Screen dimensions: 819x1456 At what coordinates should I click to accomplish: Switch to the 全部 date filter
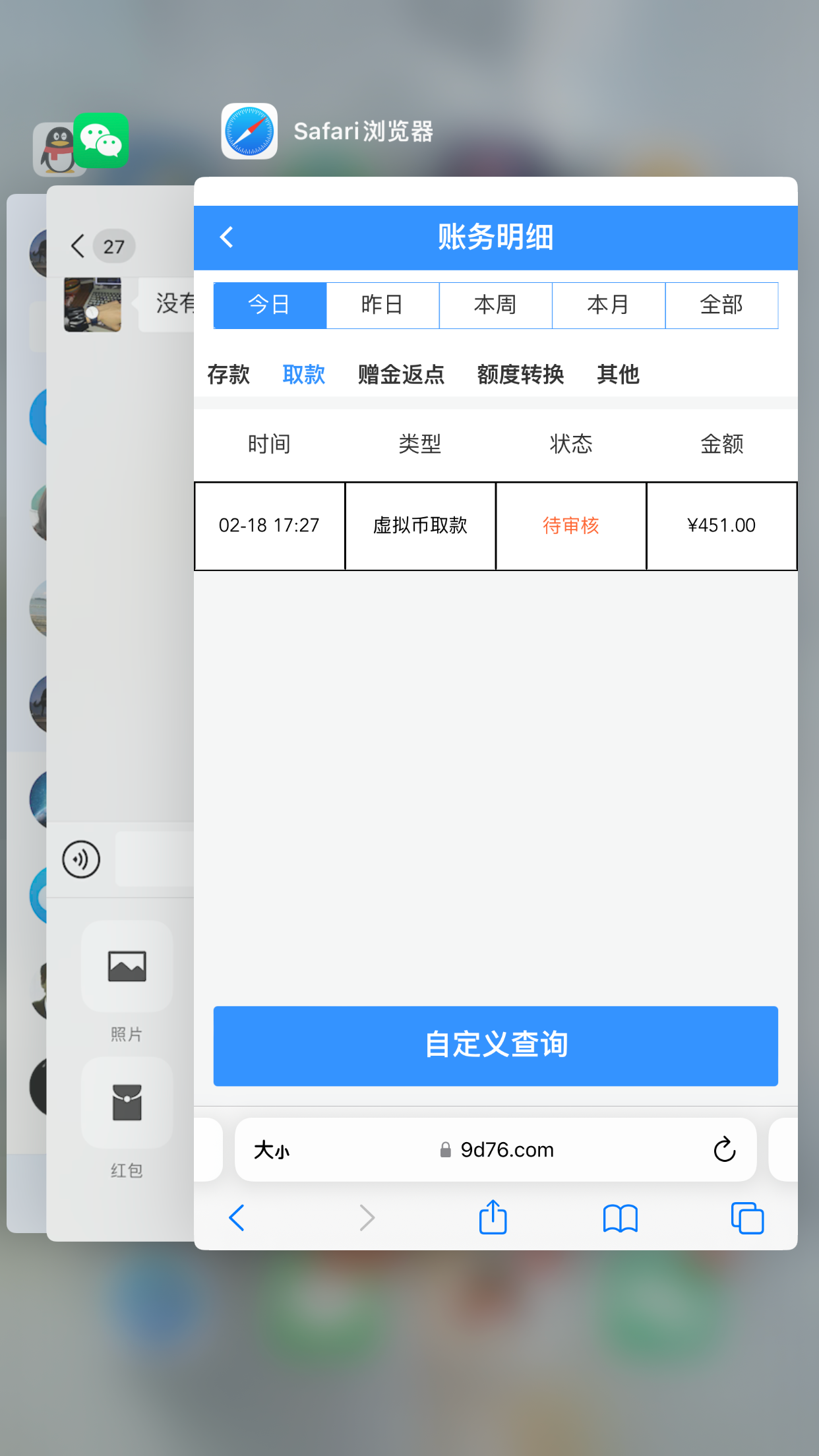pyautogui.click(x=721, y=305)
